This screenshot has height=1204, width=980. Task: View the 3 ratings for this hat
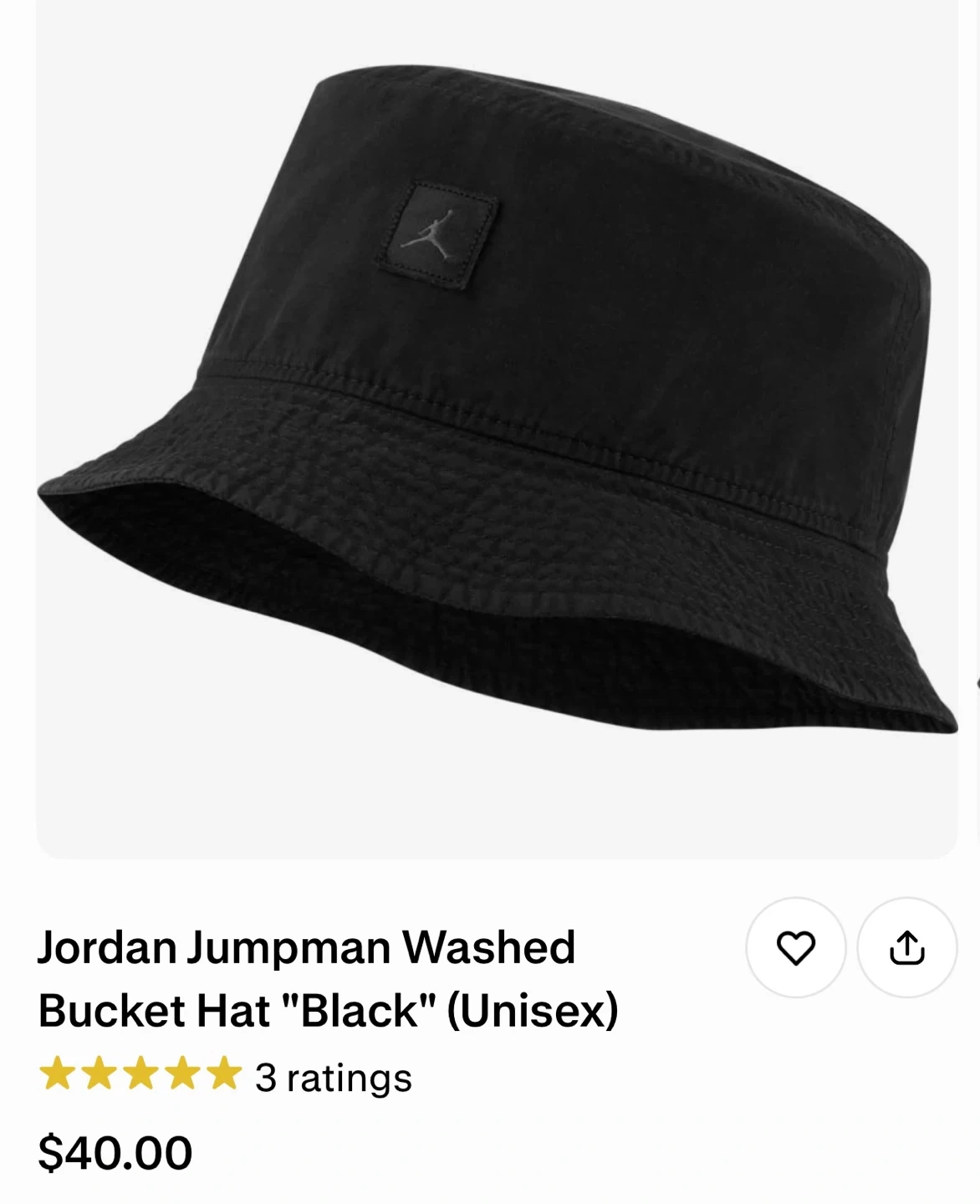[333, 1078]
